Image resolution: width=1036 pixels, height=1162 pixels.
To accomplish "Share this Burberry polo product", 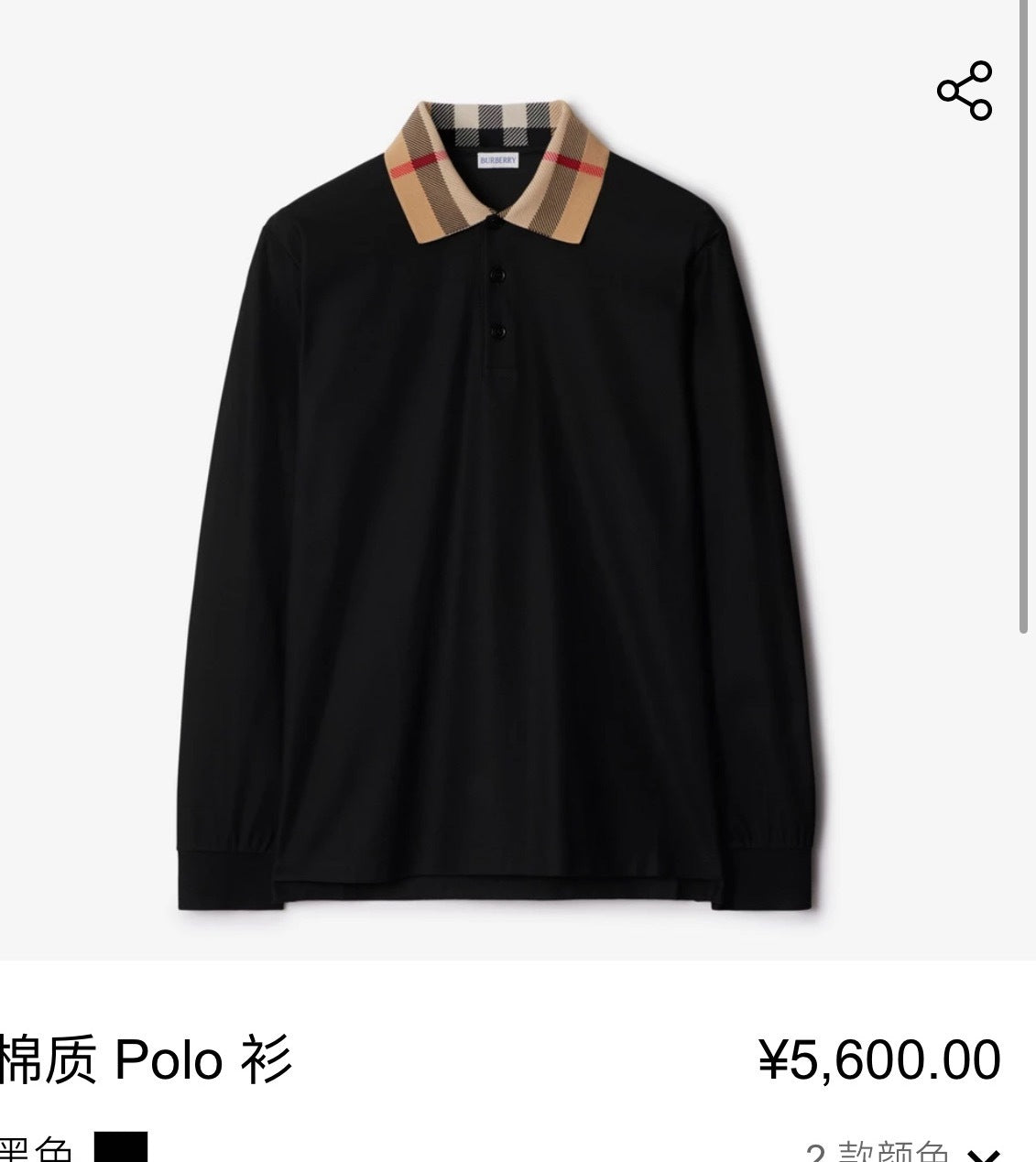I will tap(965, 91).
